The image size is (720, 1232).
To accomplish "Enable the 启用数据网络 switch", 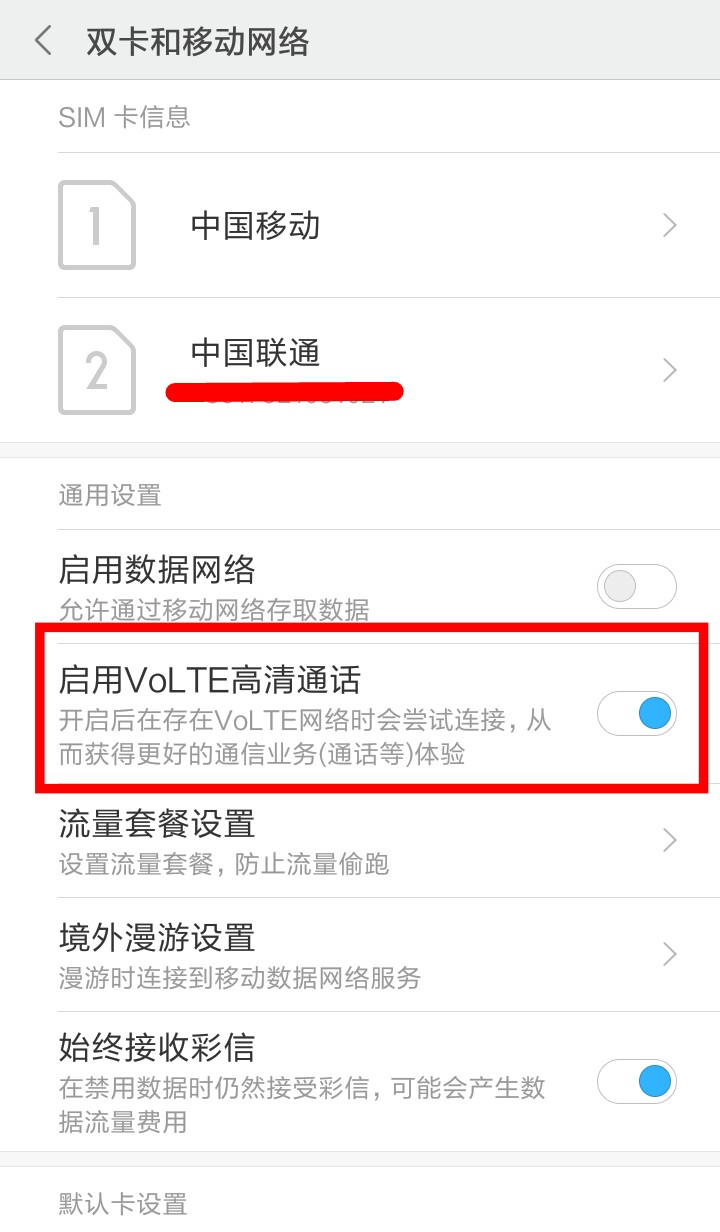I will 636,587.
